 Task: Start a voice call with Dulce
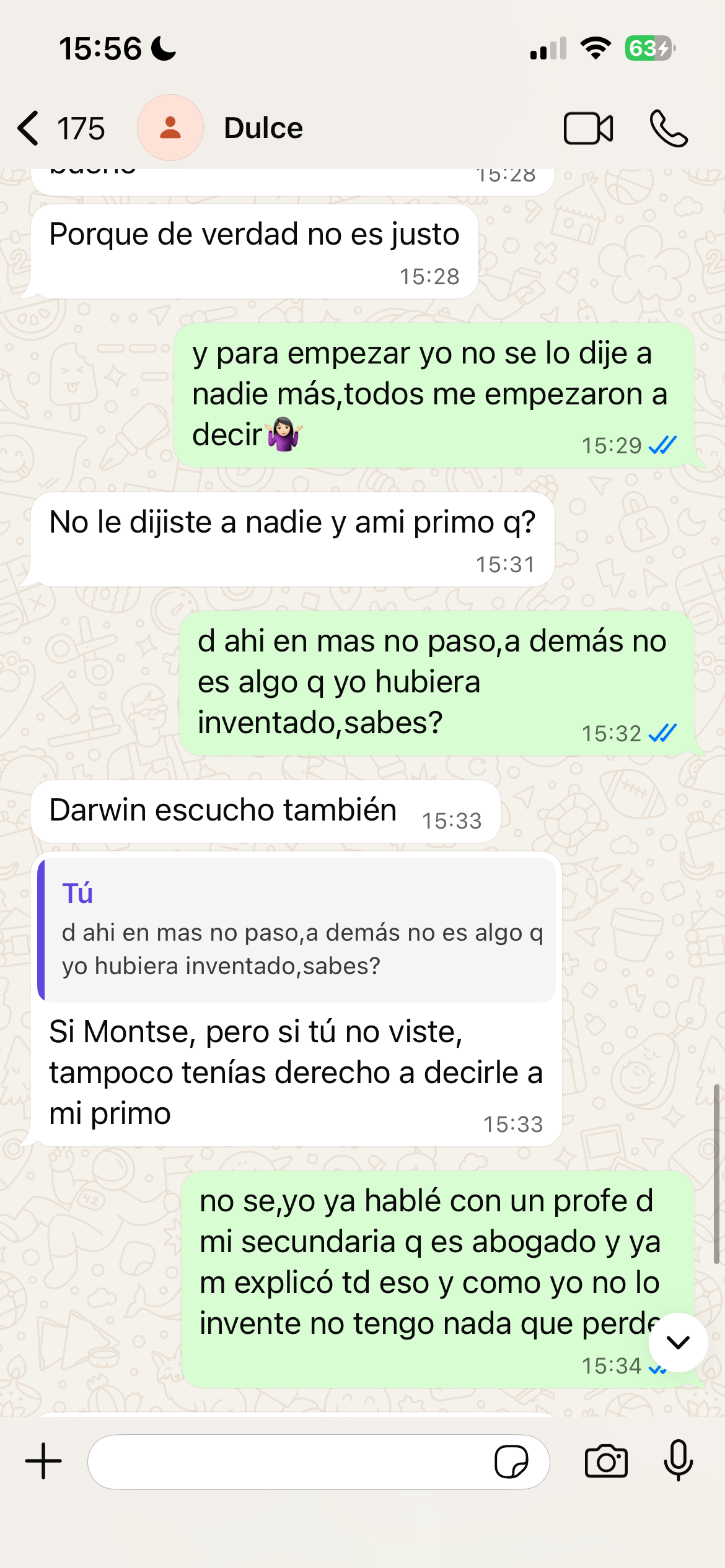pos(669,128)
